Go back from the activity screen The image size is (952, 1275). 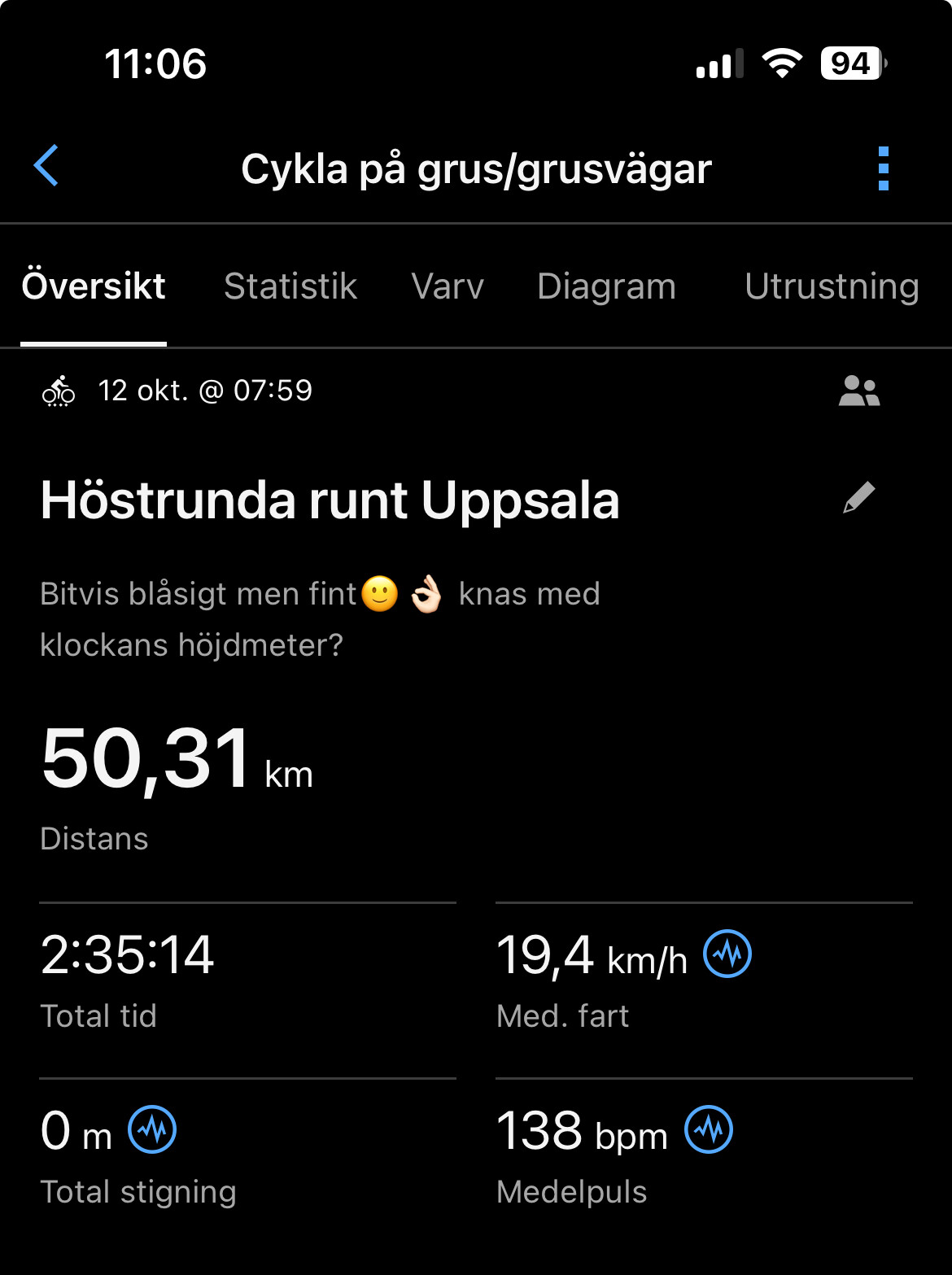pos(46,166)
